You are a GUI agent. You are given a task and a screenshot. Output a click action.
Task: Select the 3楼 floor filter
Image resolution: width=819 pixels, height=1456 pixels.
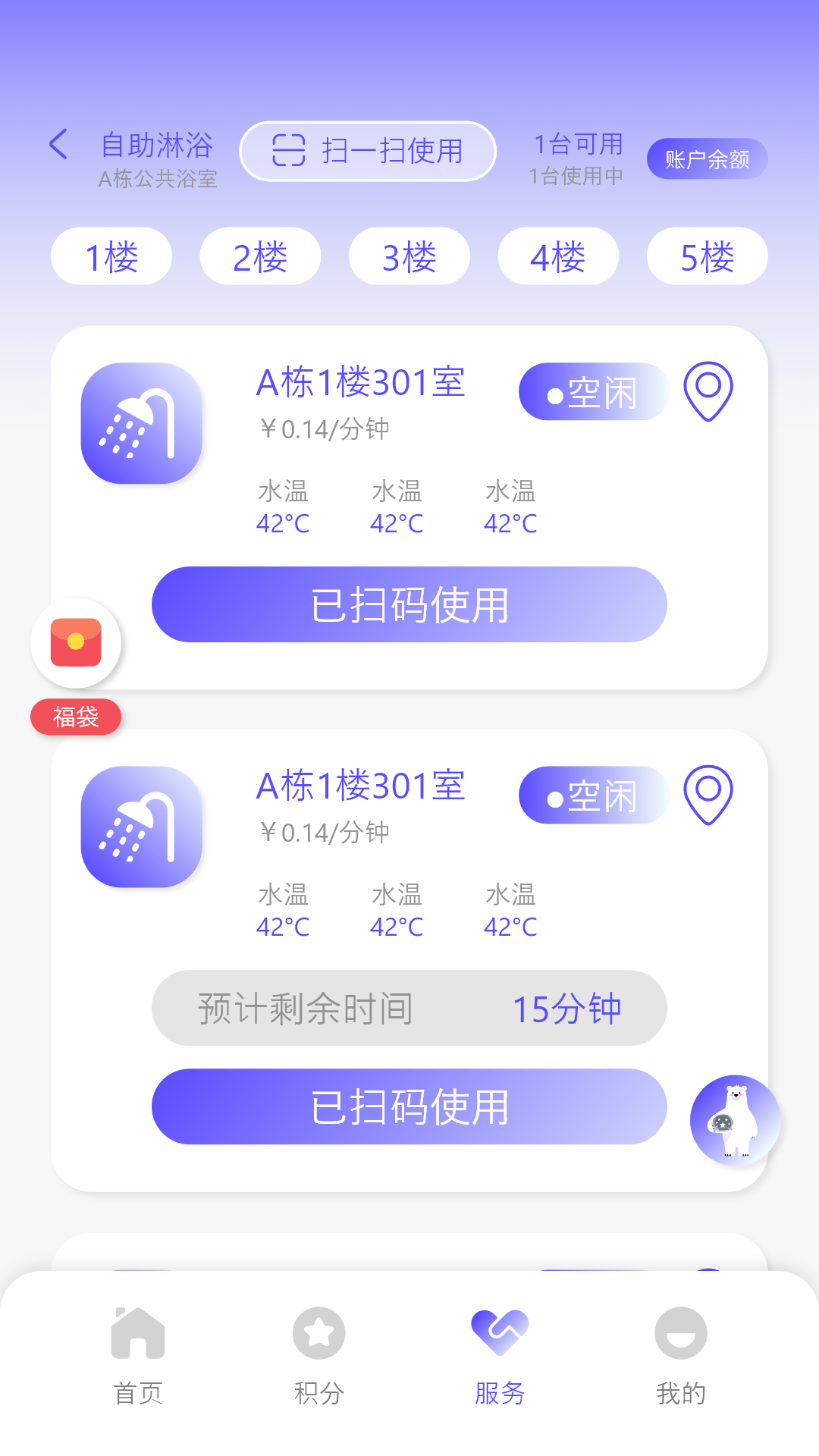[x=409, y=256]
